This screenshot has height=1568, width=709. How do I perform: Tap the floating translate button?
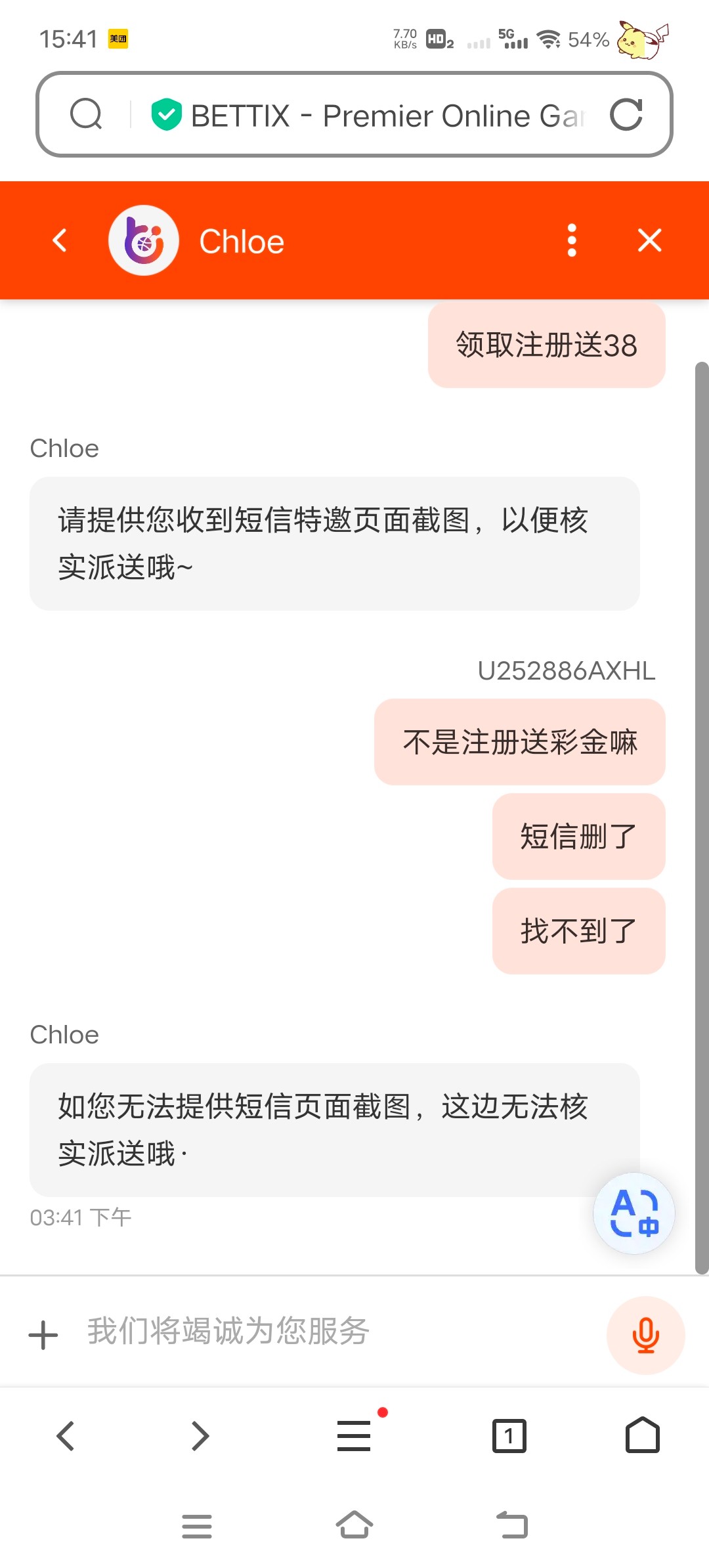[634, 1213]
